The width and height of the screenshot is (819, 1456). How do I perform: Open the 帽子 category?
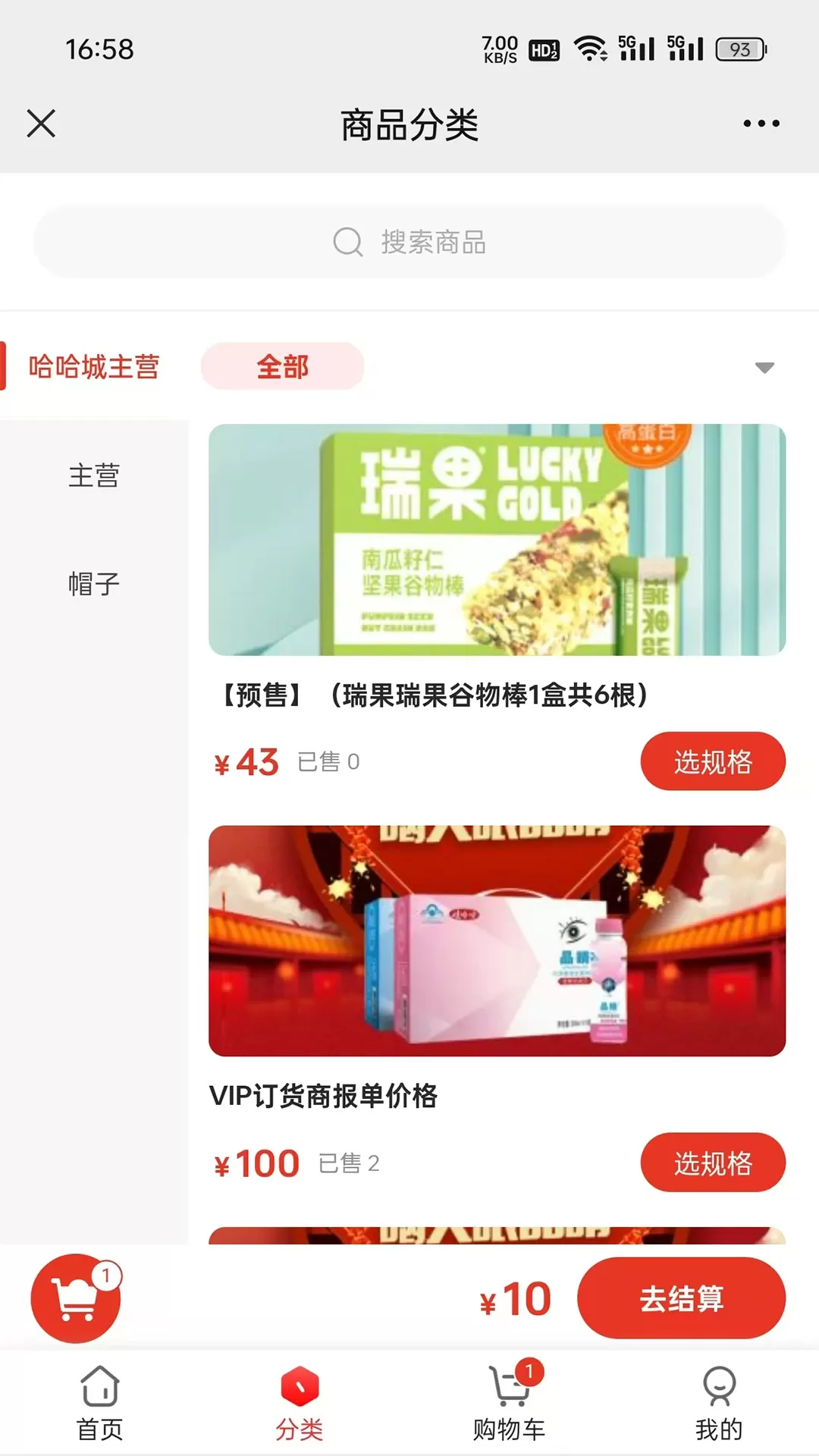(x=94, y=584)
